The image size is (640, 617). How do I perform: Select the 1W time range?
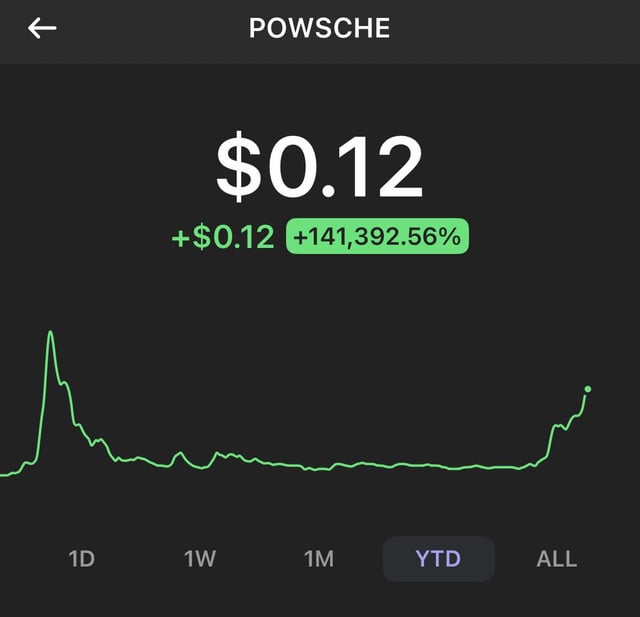pyautogui.click(x=200, y=559)
